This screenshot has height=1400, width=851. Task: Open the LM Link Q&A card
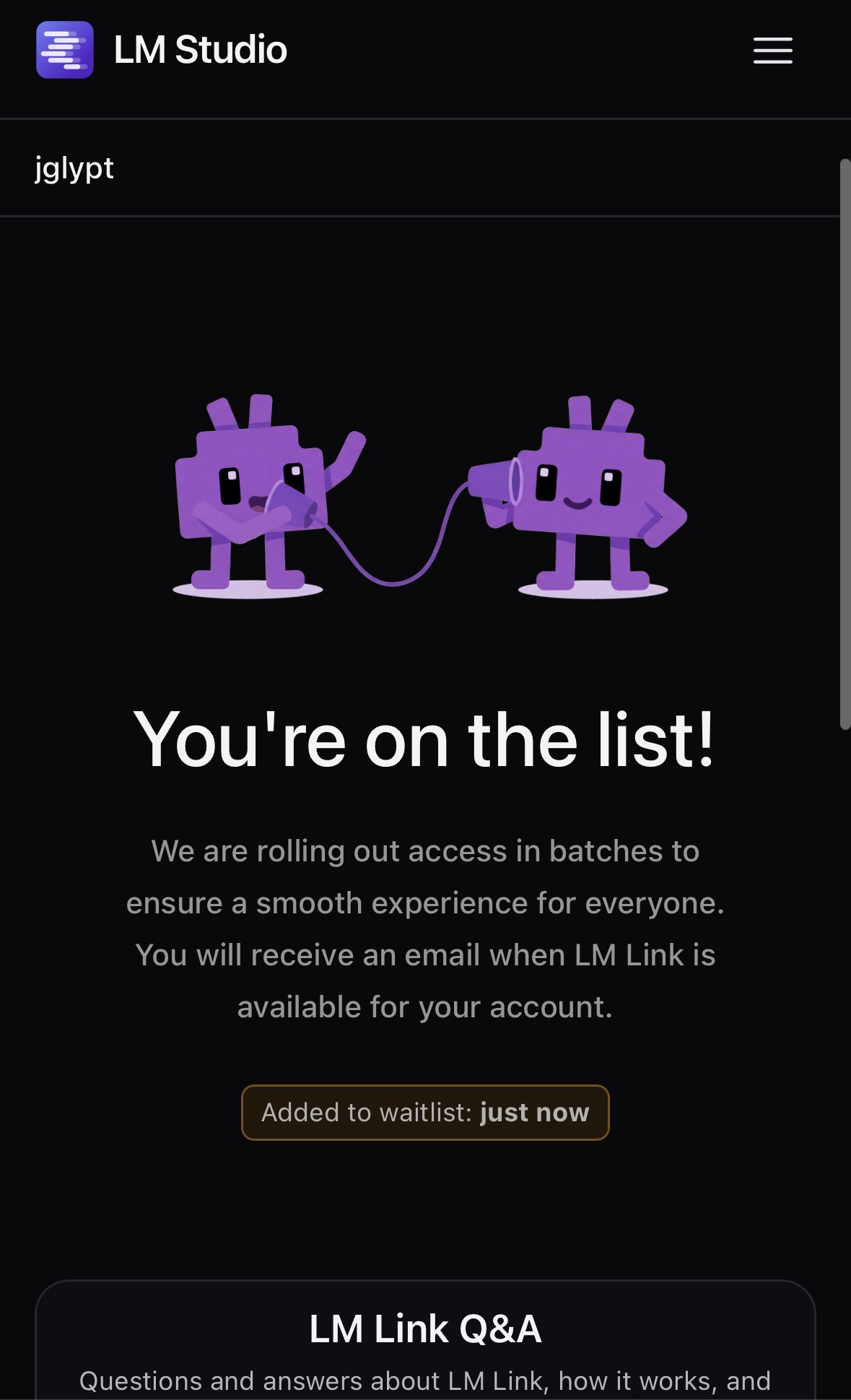pos(425,1330)
